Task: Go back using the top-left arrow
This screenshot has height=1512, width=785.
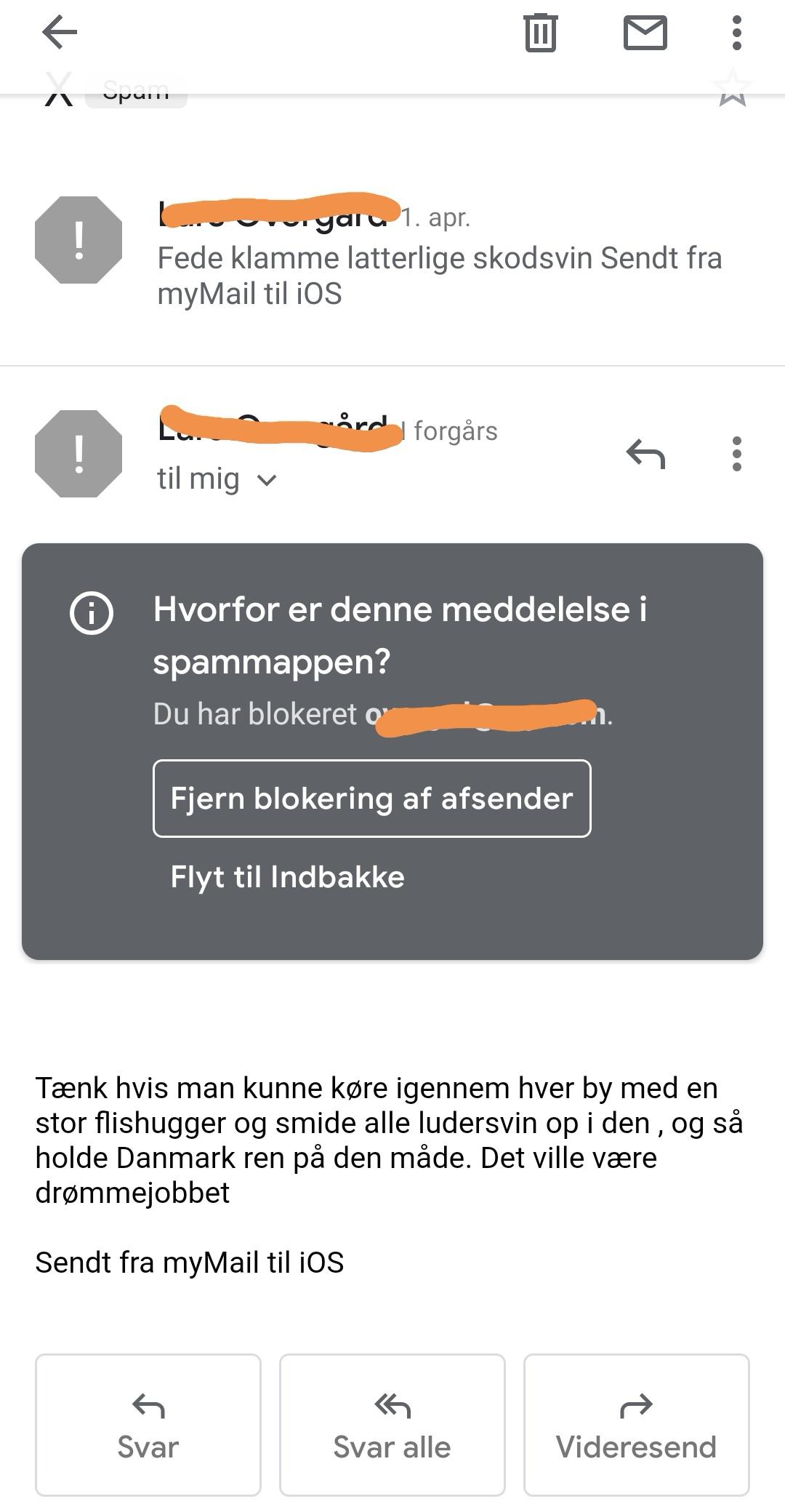Action: (x=60, y=33)
